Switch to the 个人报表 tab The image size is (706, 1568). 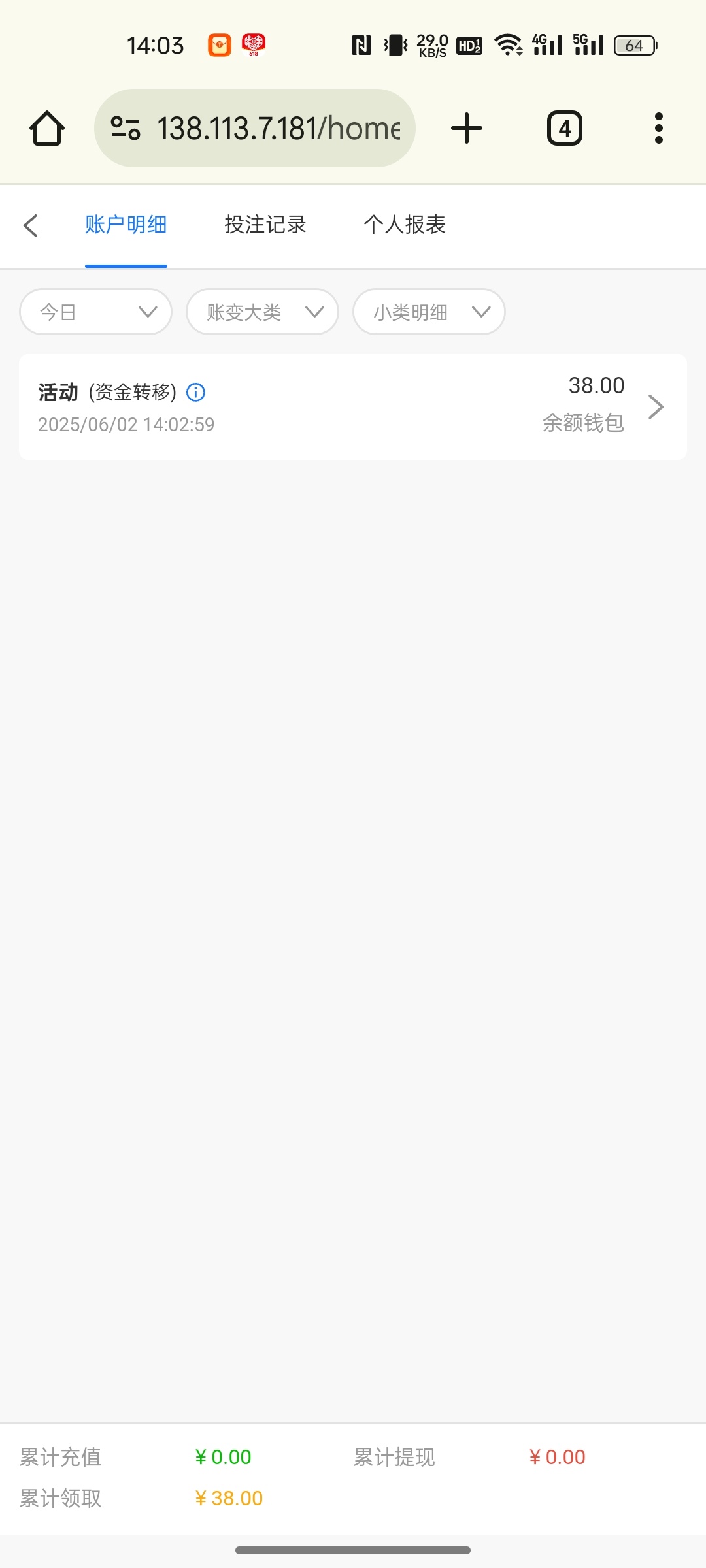(405, 225)
